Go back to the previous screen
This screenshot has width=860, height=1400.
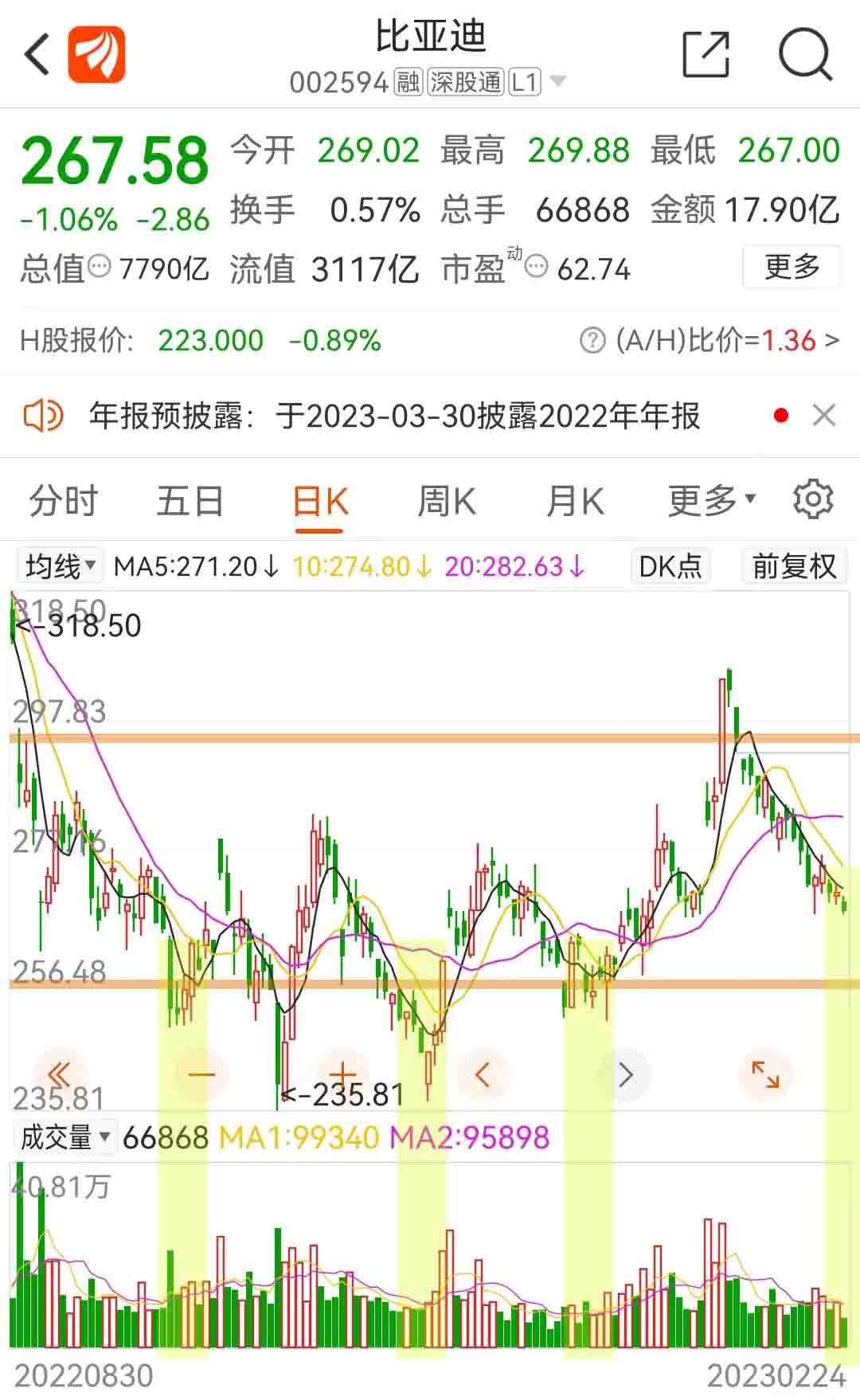(x=37, y=54)
